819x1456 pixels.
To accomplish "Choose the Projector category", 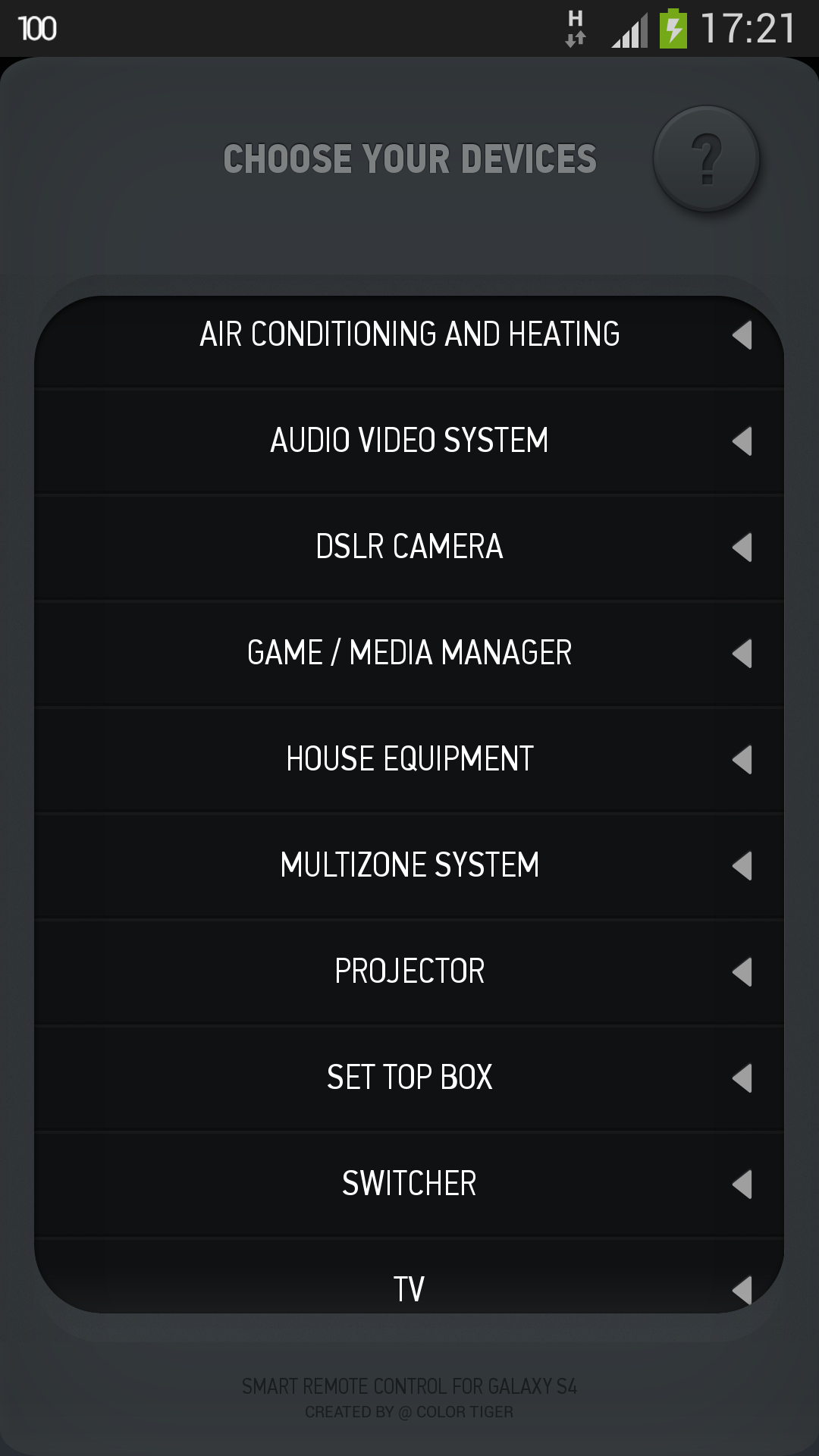I will coord(409,971).
